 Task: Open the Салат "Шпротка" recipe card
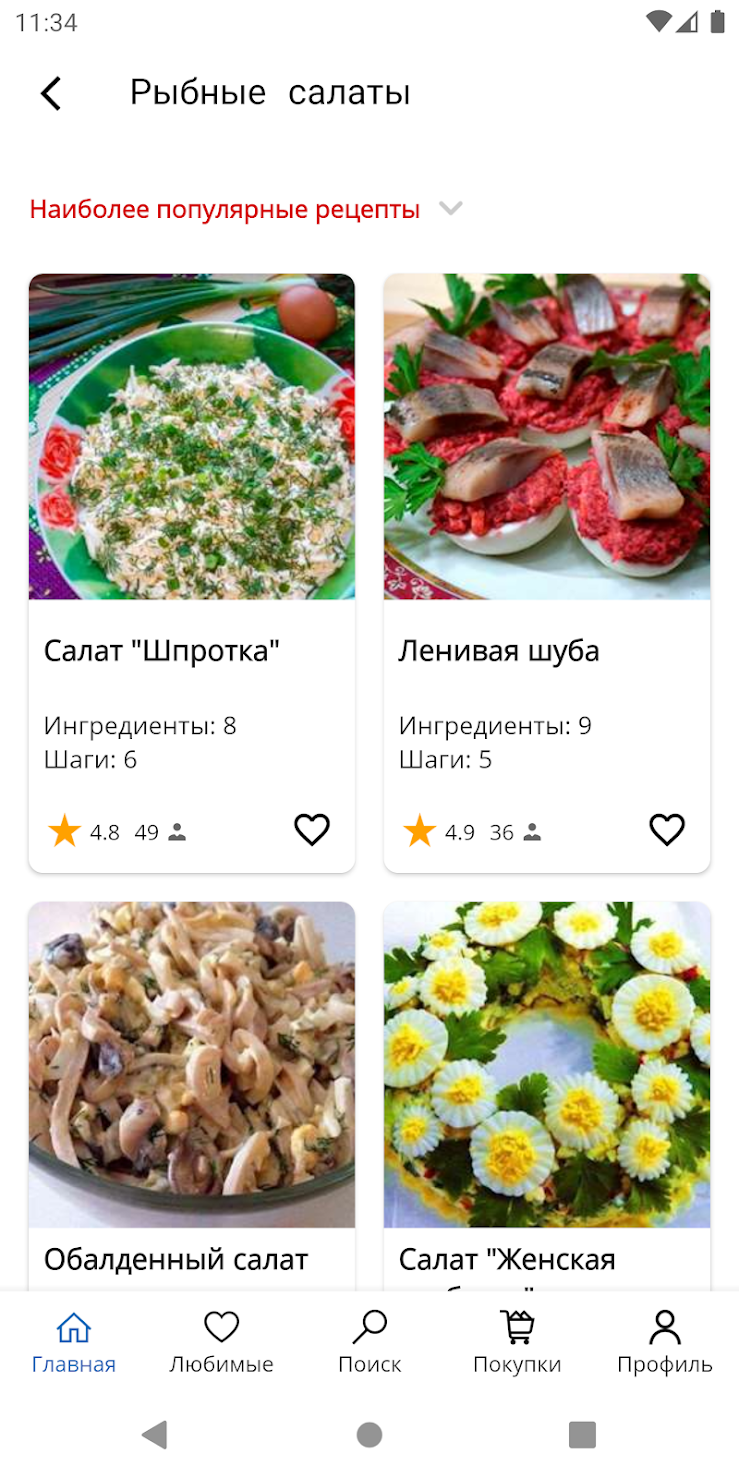(x=191, y=500)
